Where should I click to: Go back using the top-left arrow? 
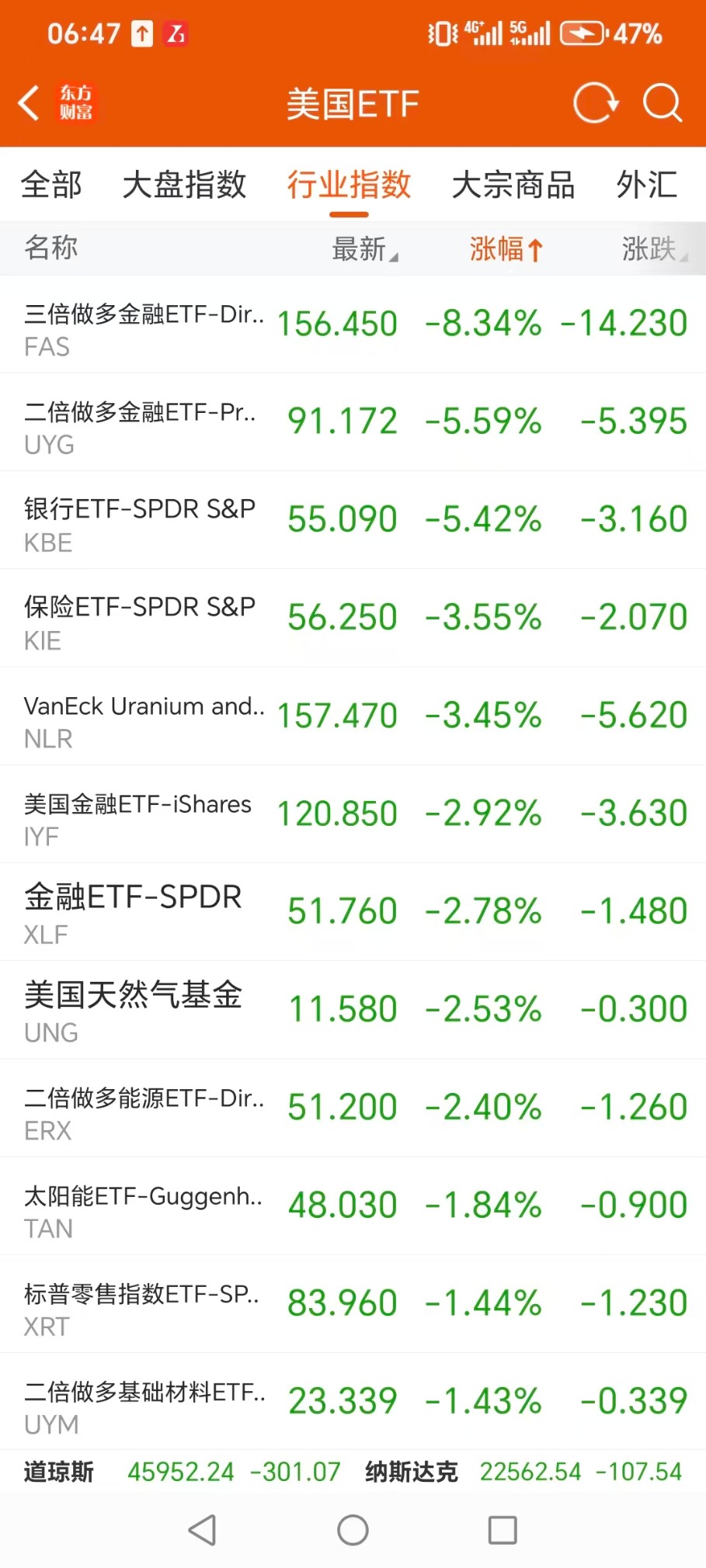click(30, 103)
